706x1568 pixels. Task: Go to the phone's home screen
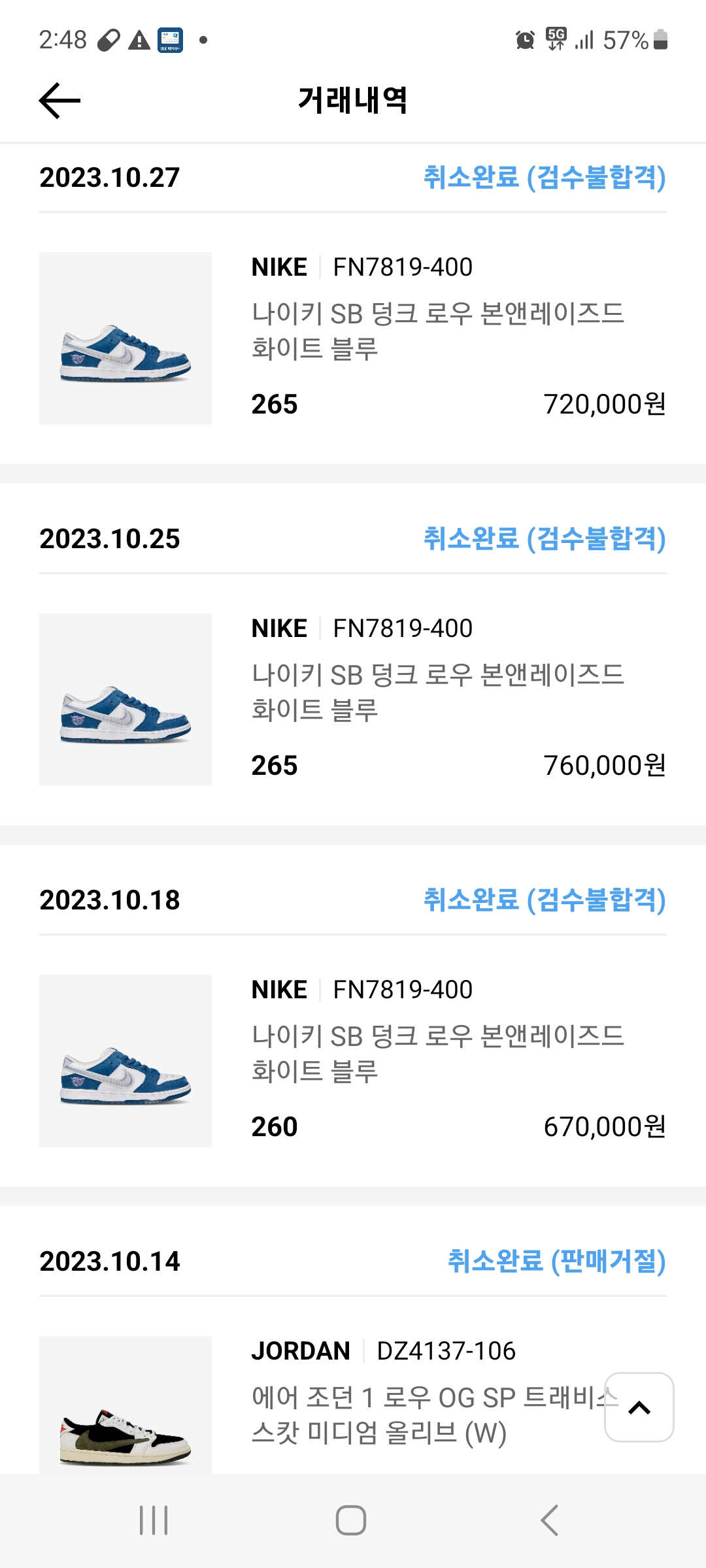point(351,1520)
